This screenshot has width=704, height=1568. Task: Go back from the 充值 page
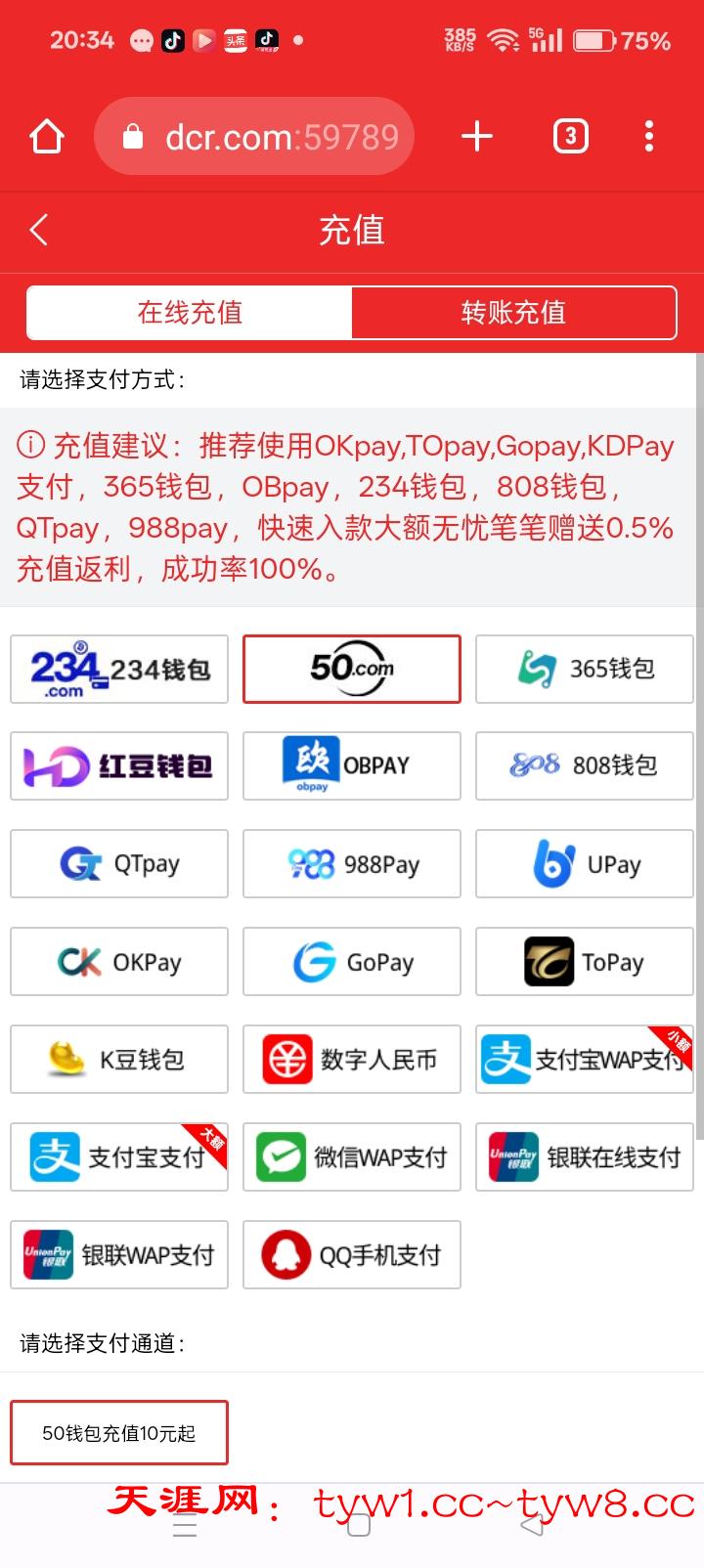[39, 231]
